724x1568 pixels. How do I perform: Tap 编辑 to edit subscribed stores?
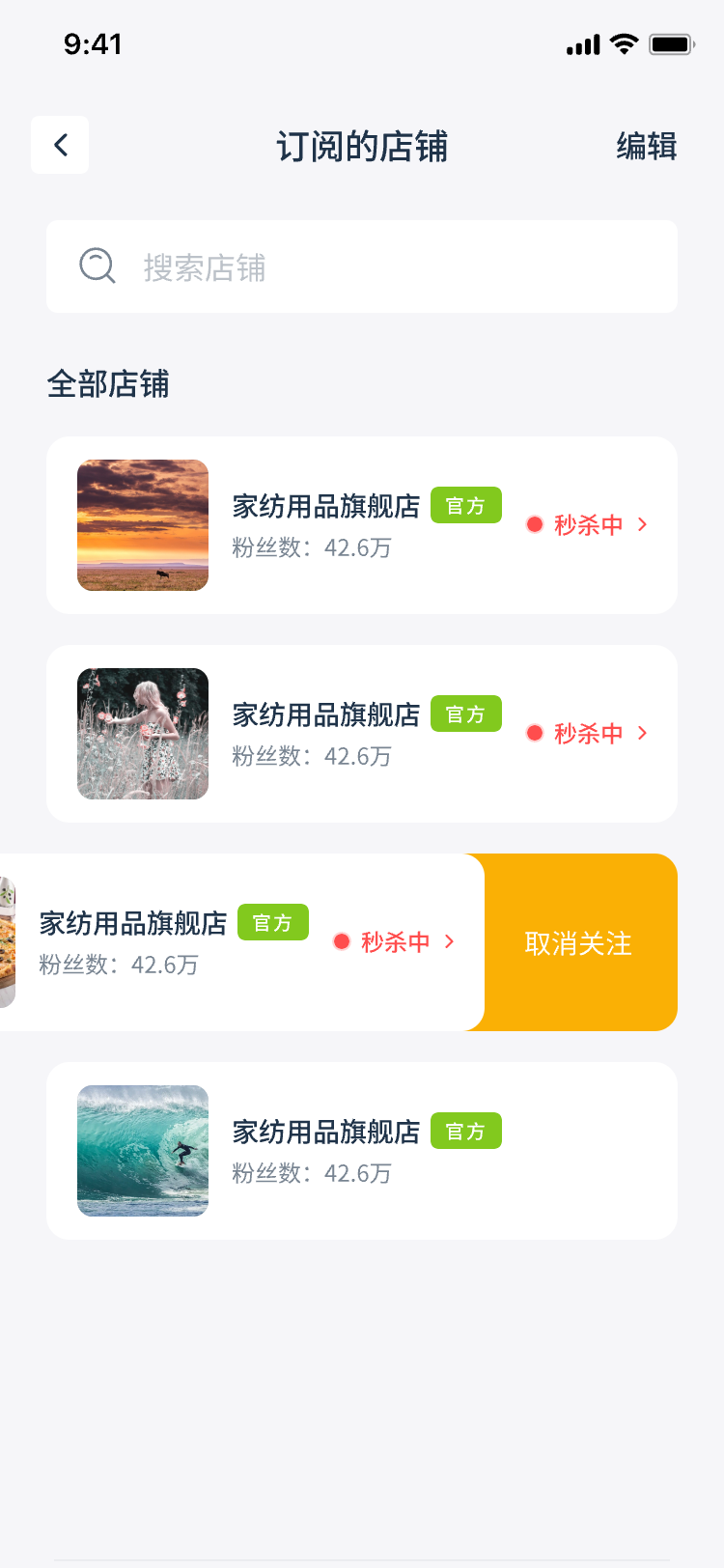click(x=646, y=147)
